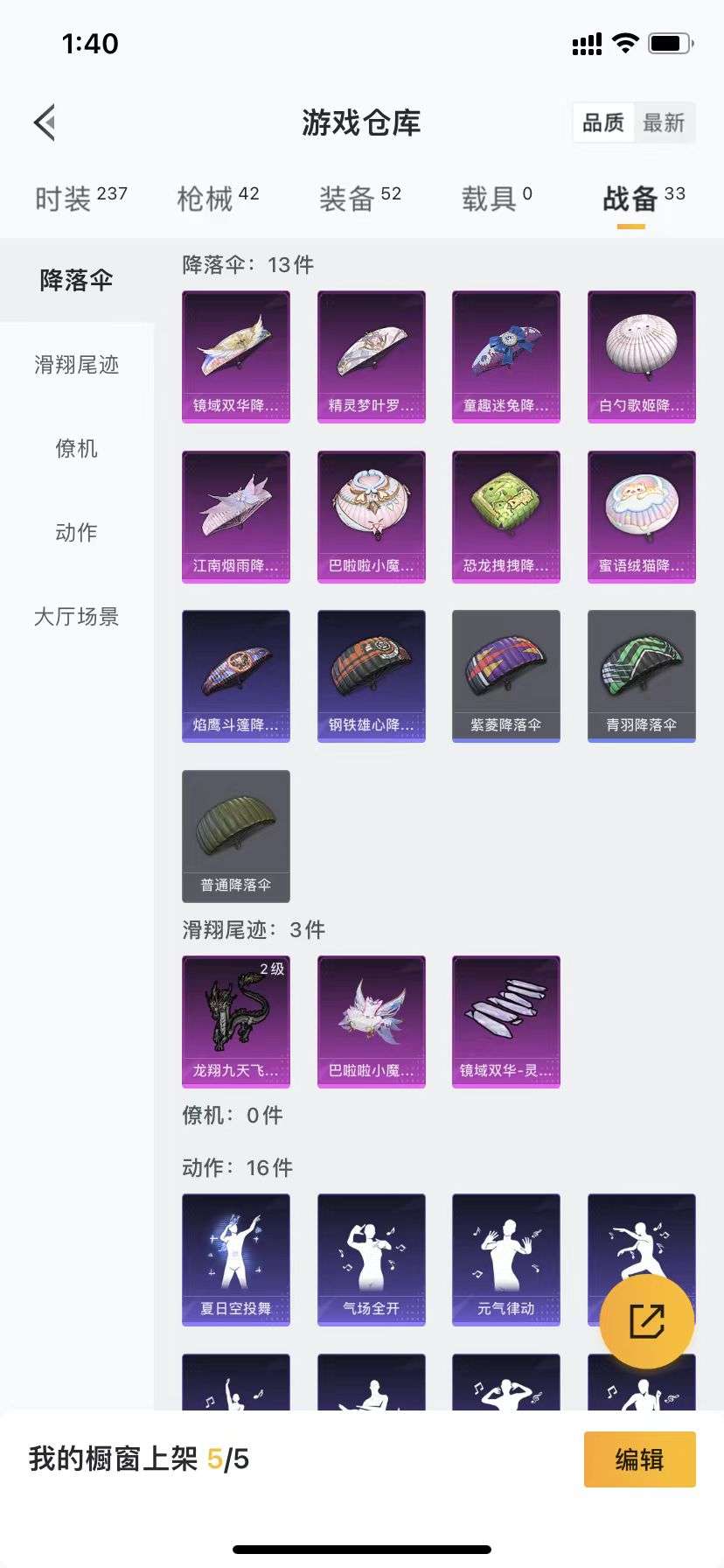The width and height of the screenshot is (724, 1568).
Task: Open the 镜域双华 parachute item
Action: pyautogui.click(x=236, y=356)
